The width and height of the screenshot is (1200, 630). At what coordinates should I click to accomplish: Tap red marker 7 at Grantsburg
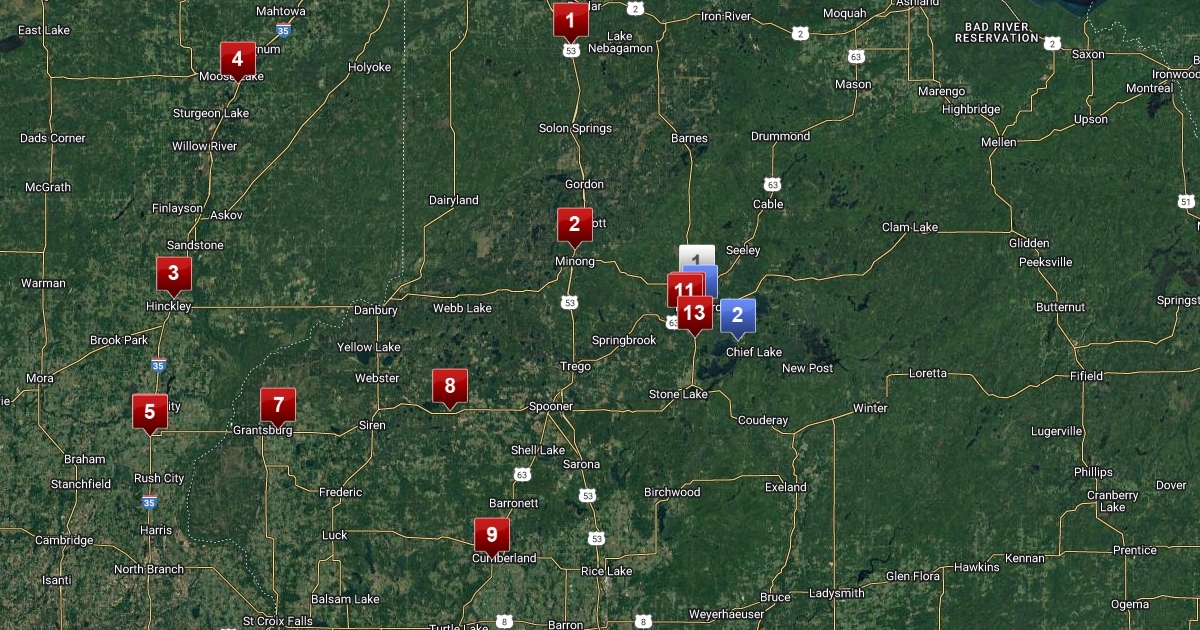pos(278,406)
